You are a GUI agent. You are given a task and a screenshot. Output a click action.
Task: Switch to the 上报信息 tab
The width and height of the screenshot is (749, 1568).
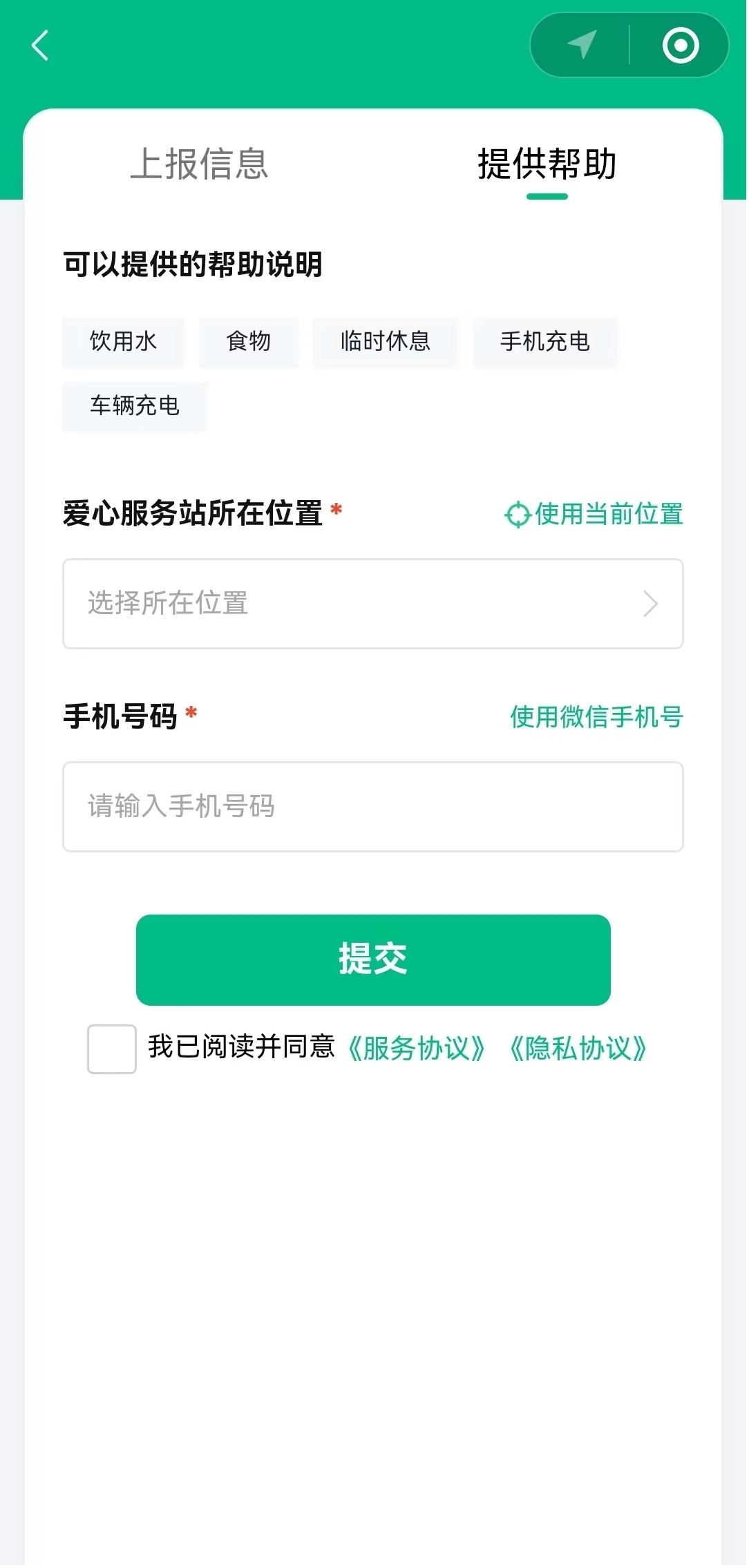[x=199, y=164]
